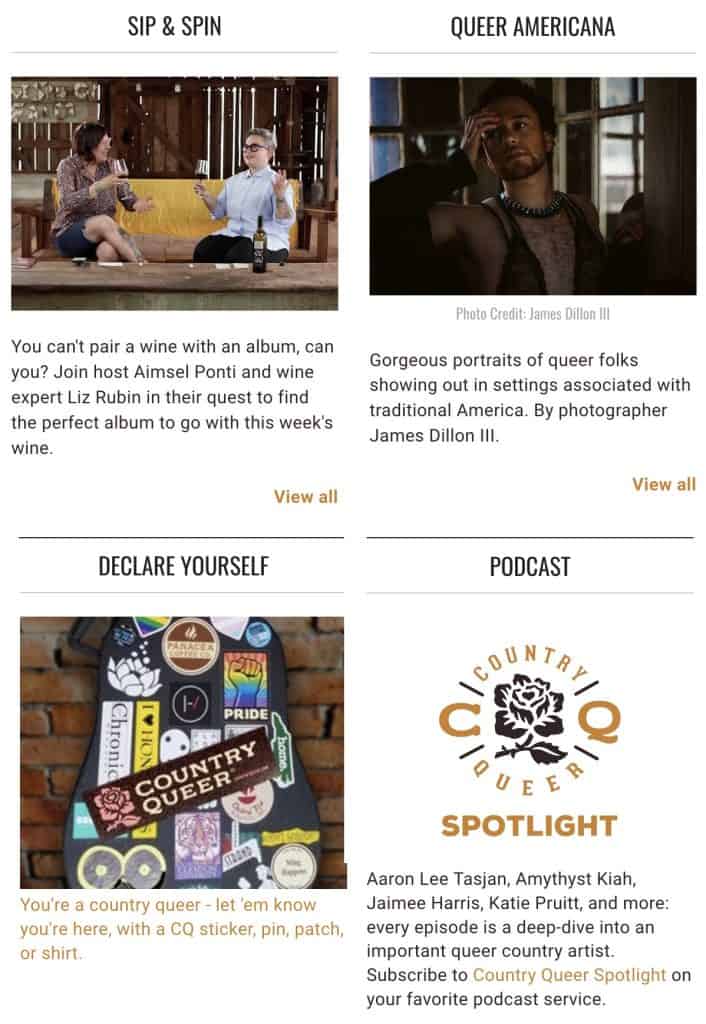This screenshot has height=1024, width=706.
Task: Open the Declare Yourself sticker guitar image
Action: (x=182, y=752)
